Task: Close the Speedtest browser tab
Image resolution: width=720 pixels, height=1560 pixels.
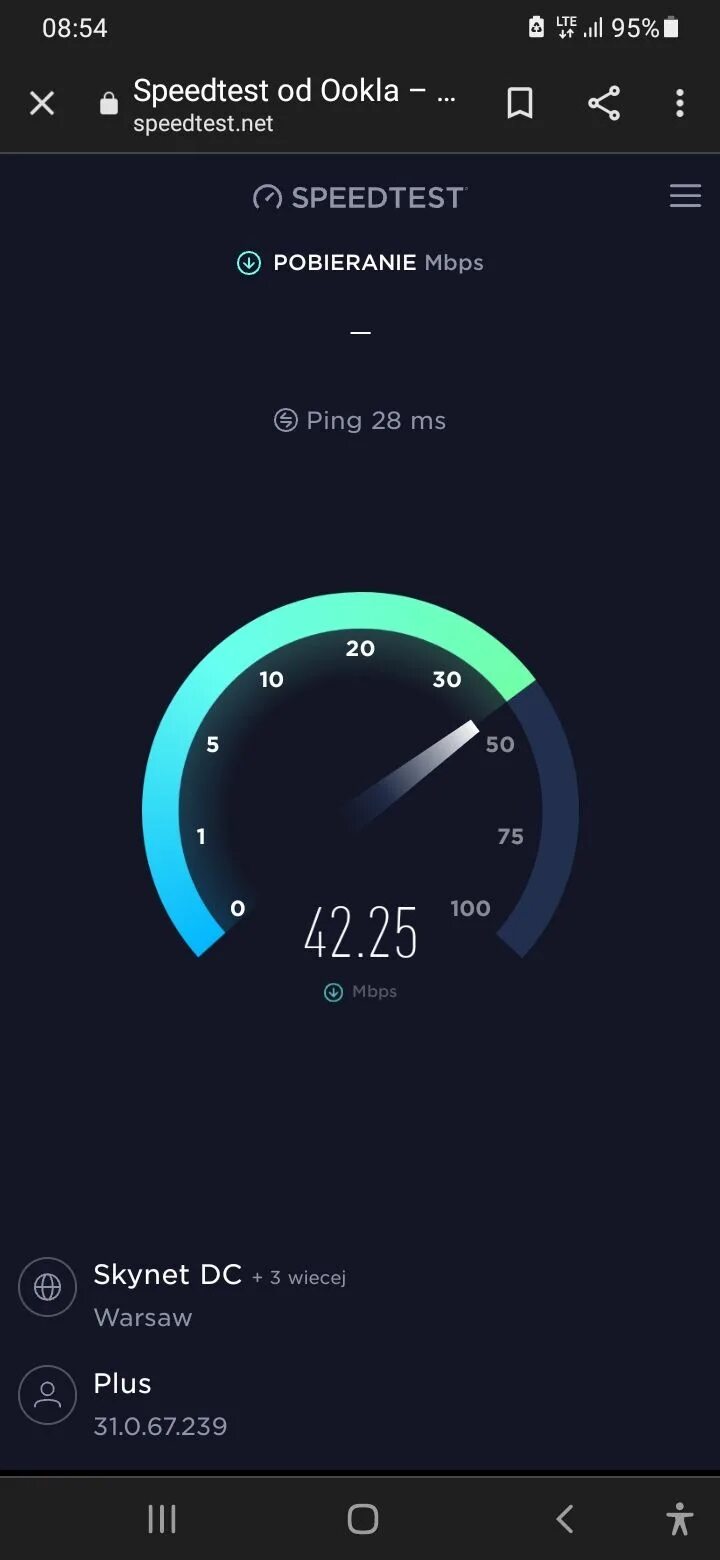Action: 42,103
